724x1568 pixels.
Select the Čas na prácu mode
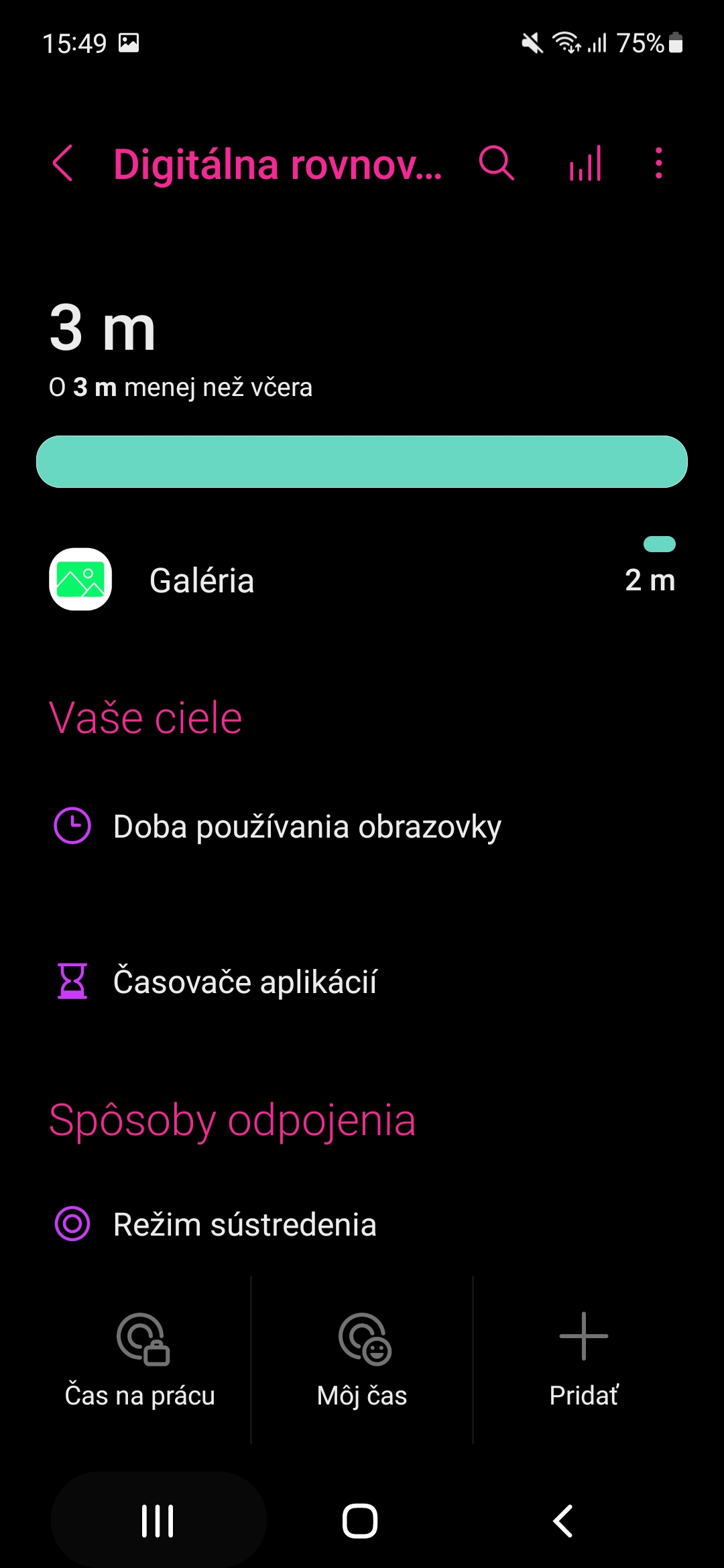(x=140, y=1360)
